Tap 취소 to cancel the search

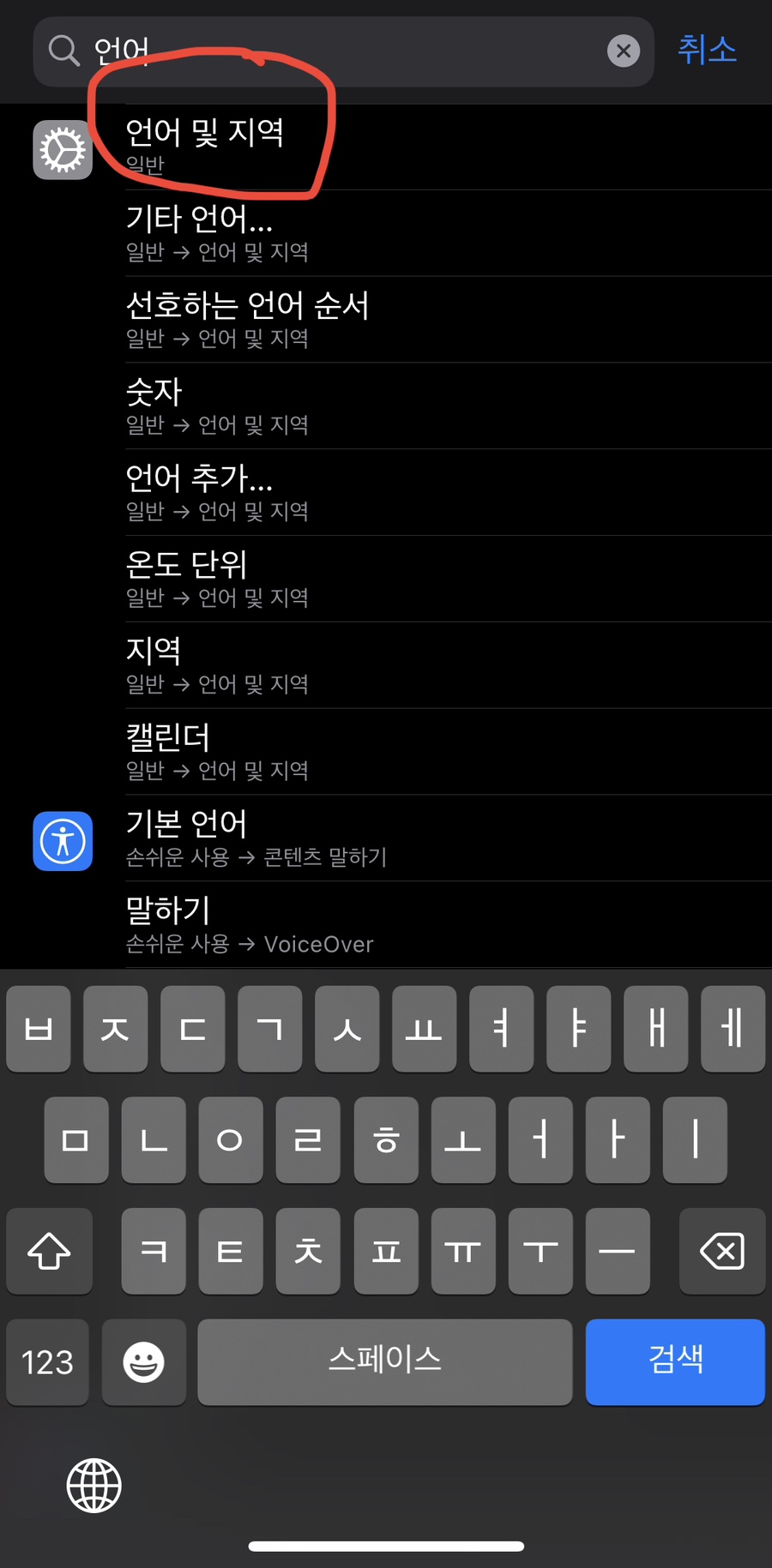pos(708,50)
